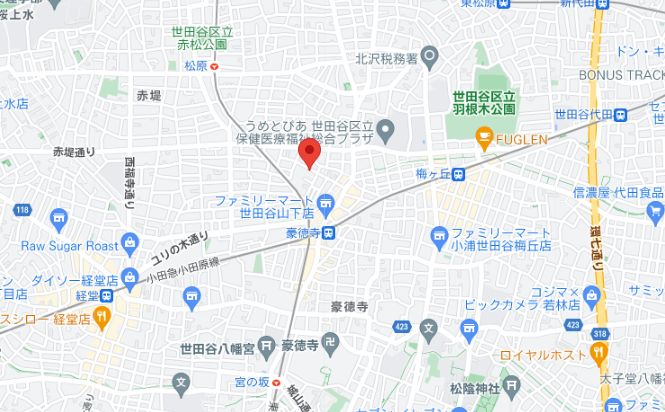This screenshot has width=665, height=412.
Task: Open the 北沢税務署 place marker
Action: coord(430,55)
